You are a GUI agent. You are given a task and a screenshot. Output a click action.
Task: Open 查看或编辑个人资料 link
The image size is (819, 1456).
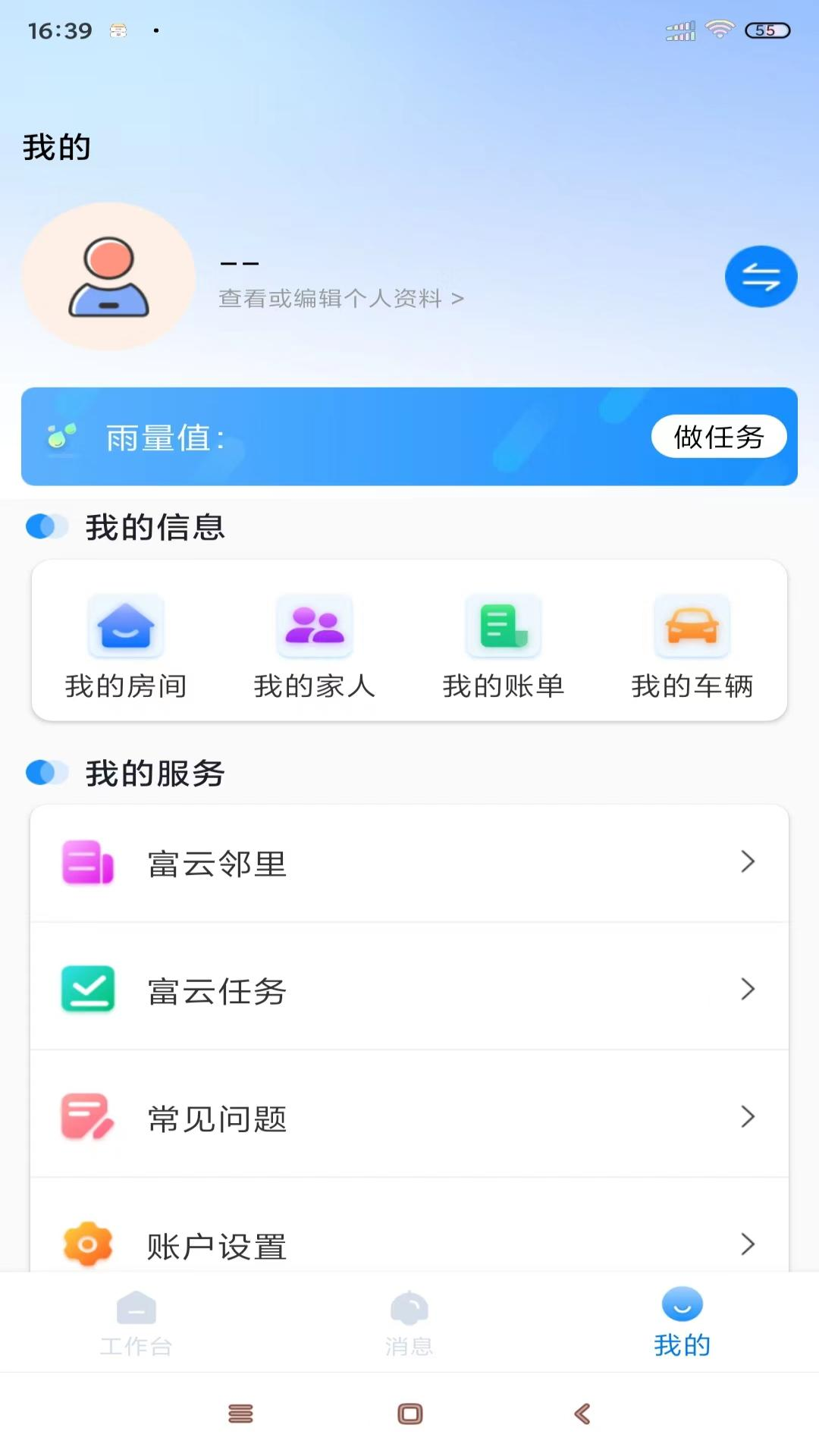tap(341, 299)
